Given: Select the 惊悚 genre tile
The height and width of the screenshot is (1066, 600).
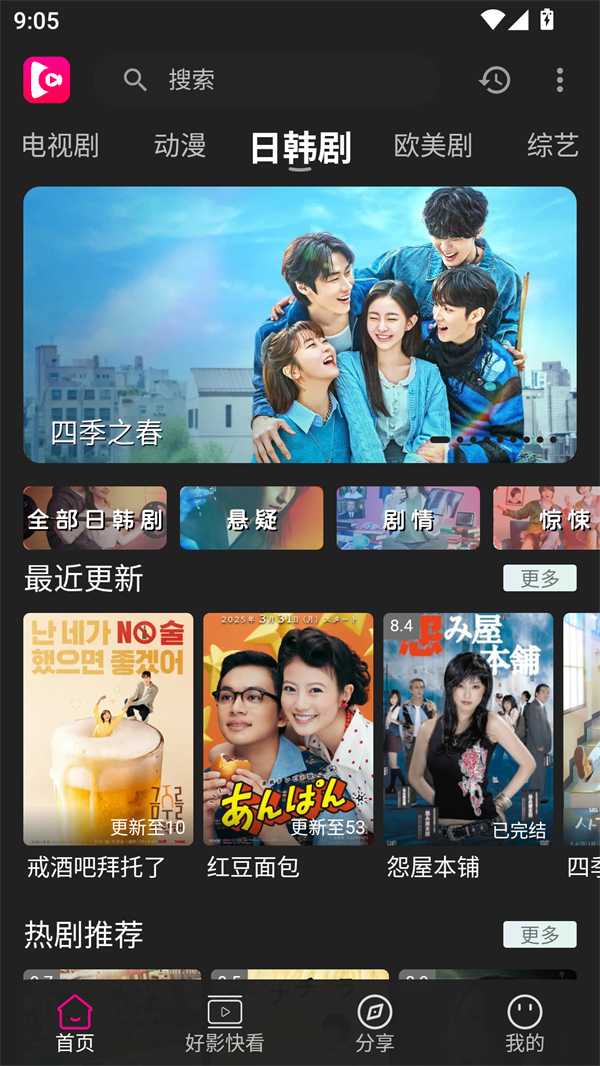Looking at the screenshot, I should tap(550, 518).
